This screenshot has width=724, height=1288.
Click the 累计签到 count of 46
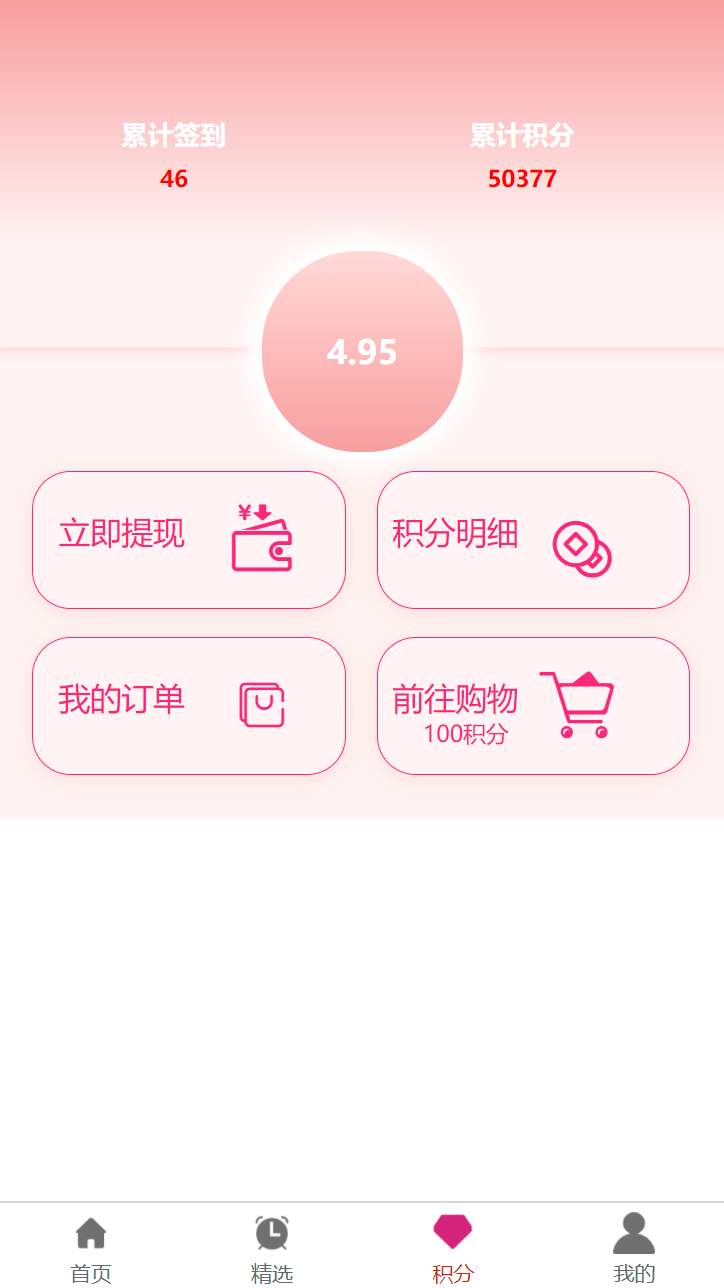tap(173, 178)
